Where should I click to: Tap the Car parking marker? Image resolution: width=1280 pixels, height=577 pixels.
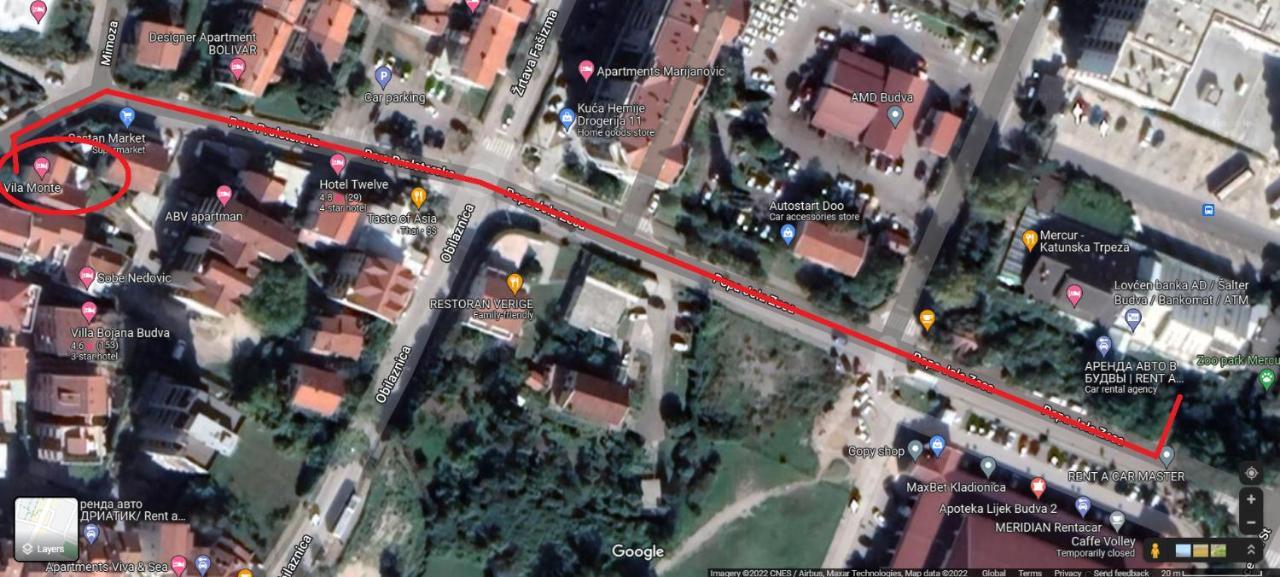pyautogui.click(x=382, y=76)
